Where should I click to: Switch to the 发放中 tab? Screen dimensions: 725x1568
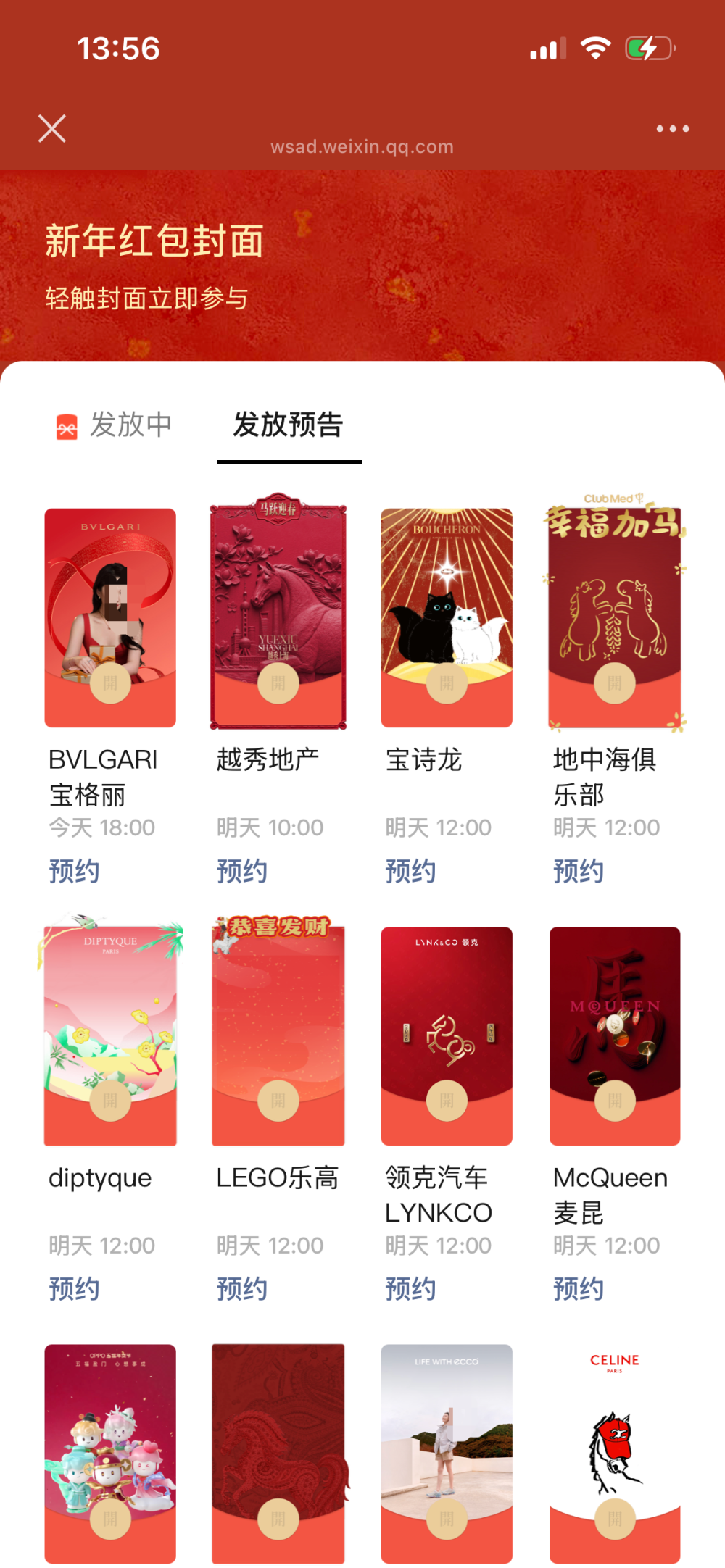[130, 425]
